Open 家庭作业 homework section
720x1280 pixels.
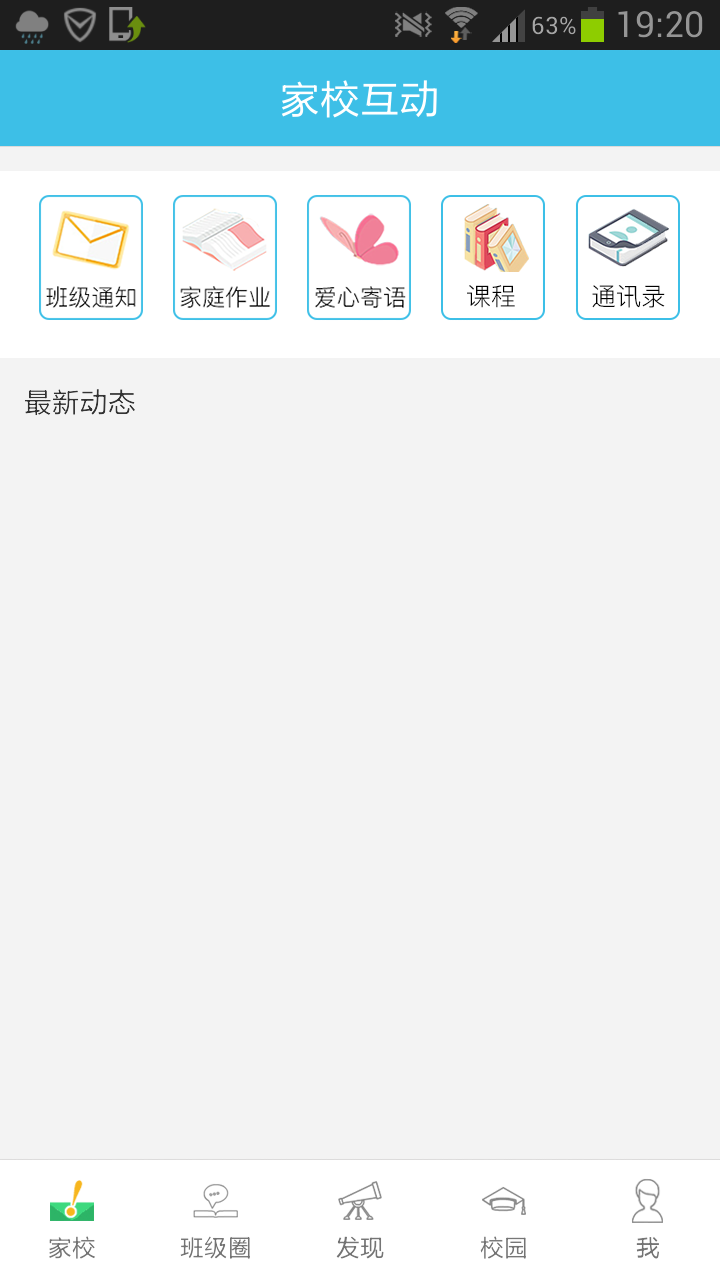[x=225, y=257]
